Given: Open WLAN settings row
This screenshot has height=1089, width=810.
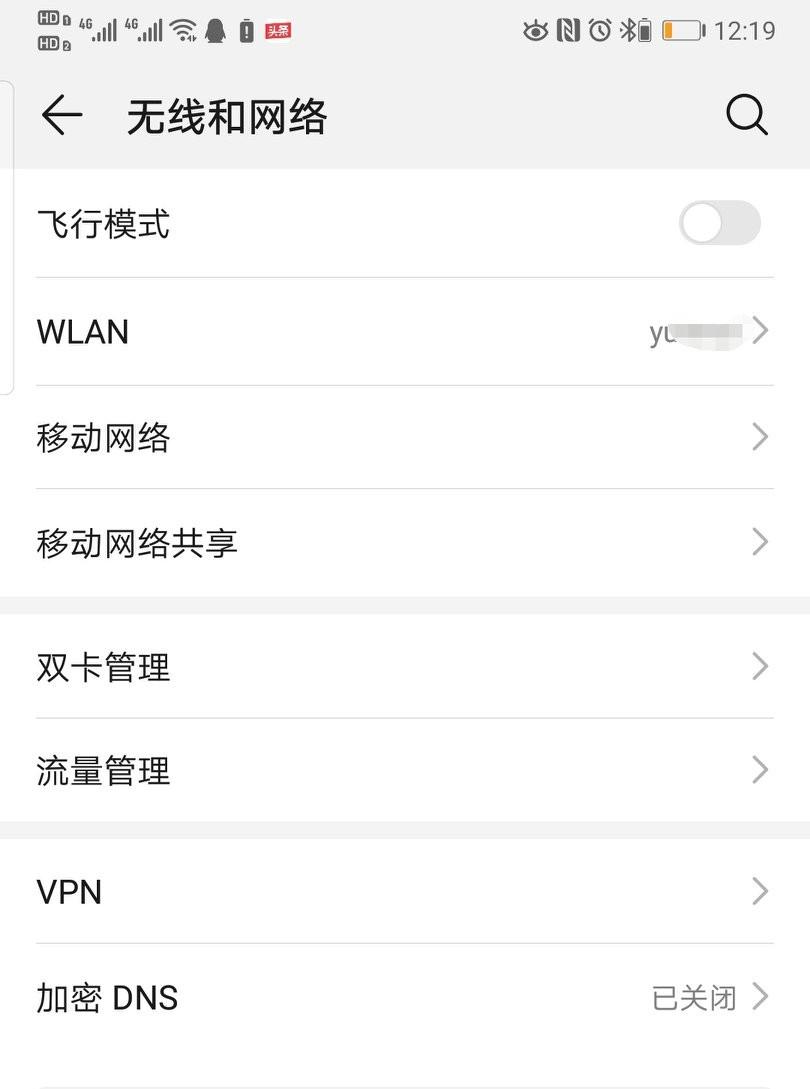Looking at the screenshot, I should 404,331.
